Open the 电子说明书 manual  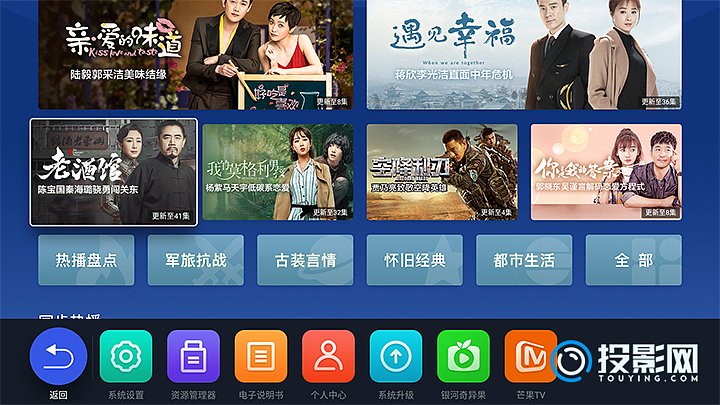coord(261,357)
